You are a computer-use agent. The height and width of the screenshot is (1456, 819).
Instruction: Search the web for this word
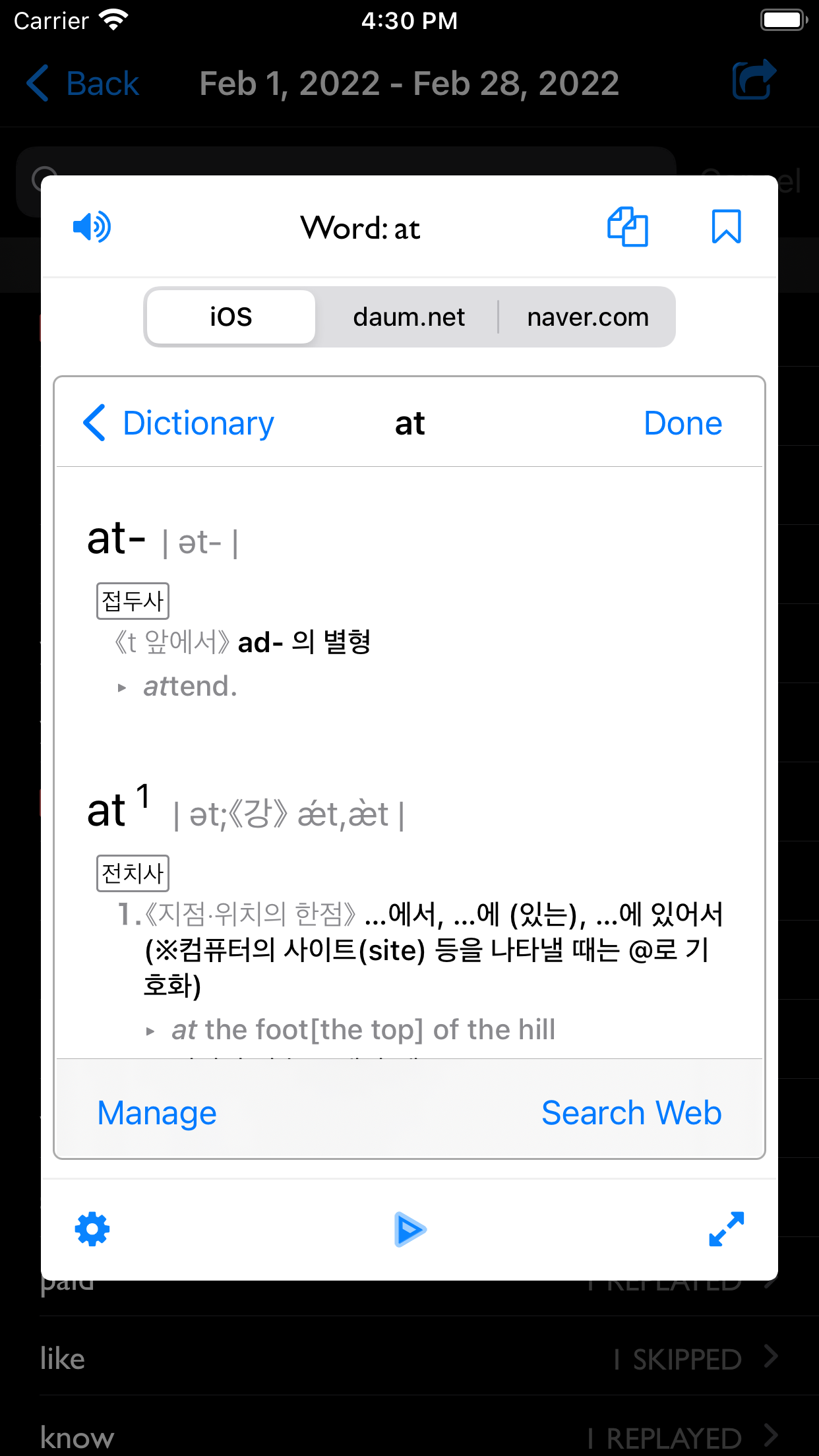click(x=631, y=1113)
